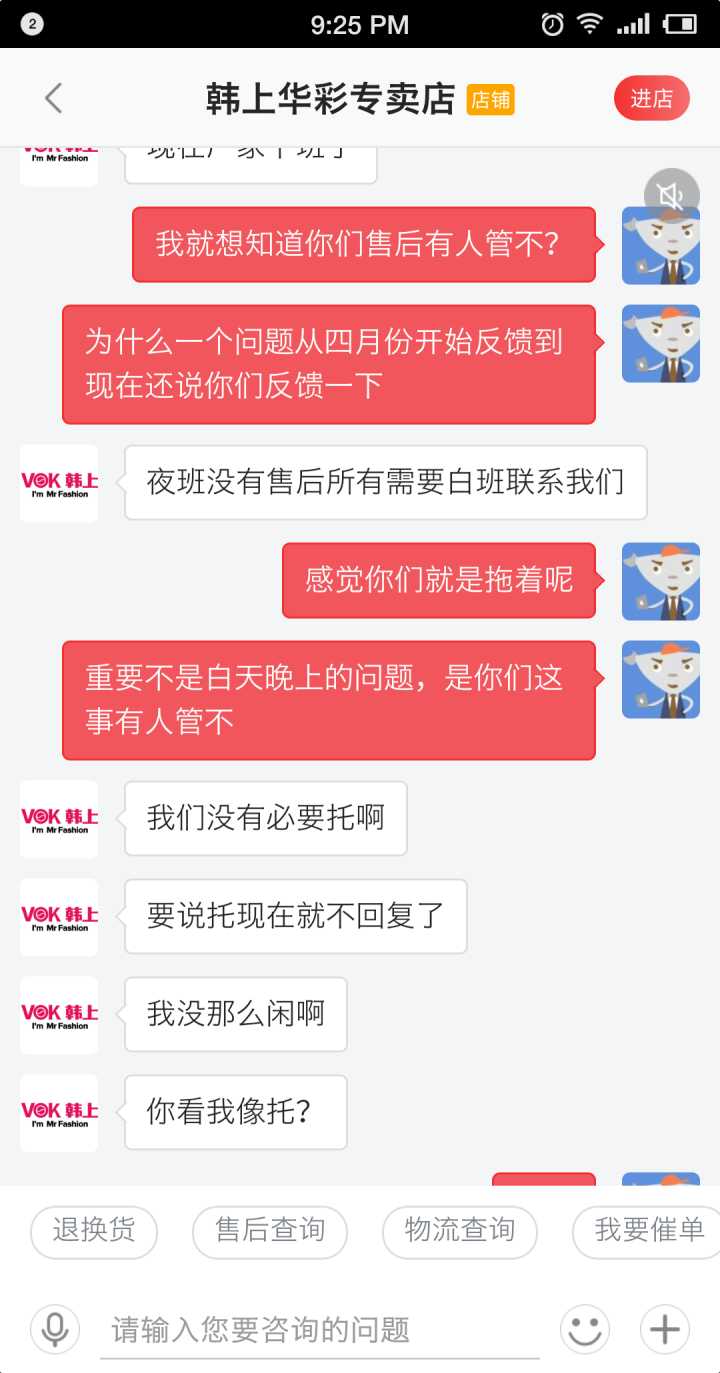This screenshot has height=1373, width=720.
Task: Select the 退换货 quick chip
Action: click(x=94, y=1230)
